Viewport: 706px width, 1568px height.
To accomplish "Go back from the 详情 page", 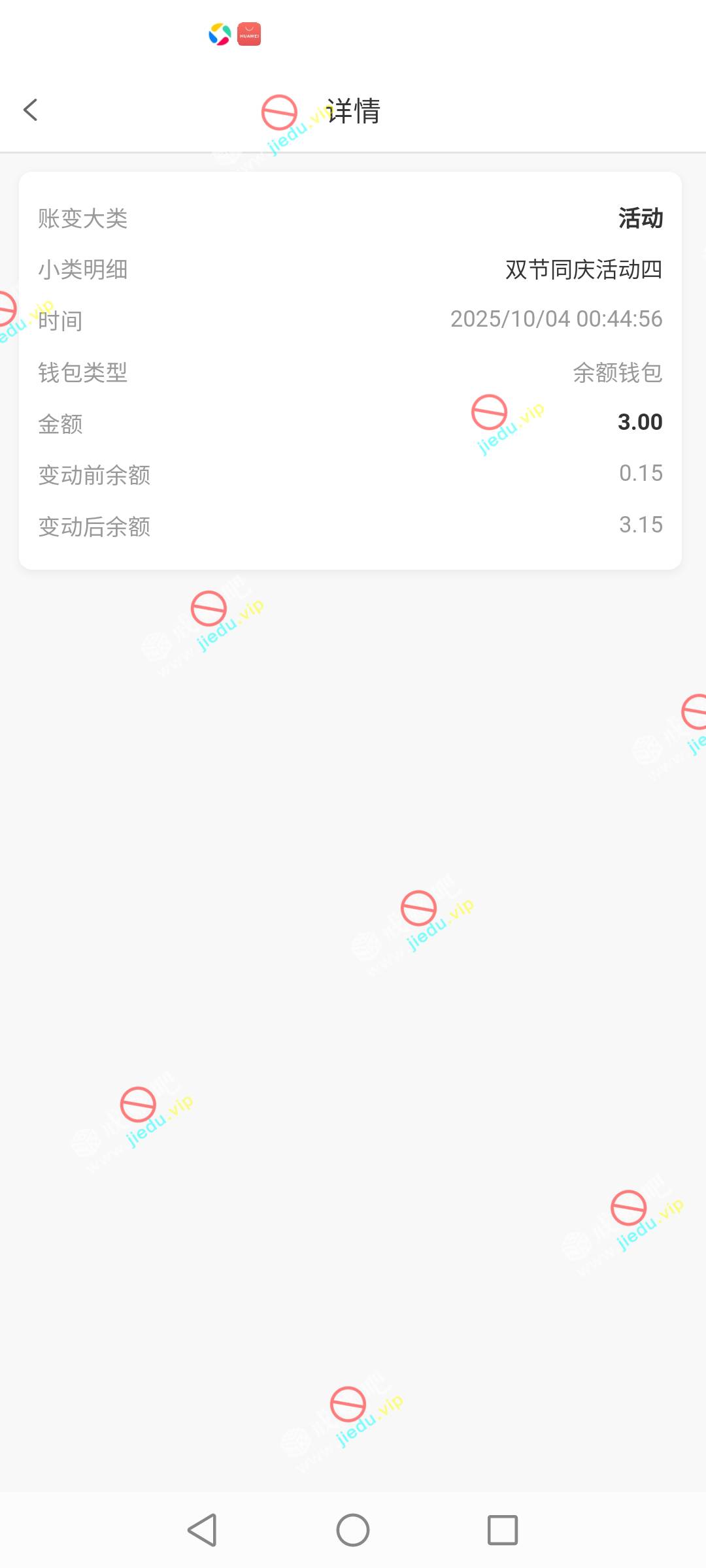I will tap(31, 110).
